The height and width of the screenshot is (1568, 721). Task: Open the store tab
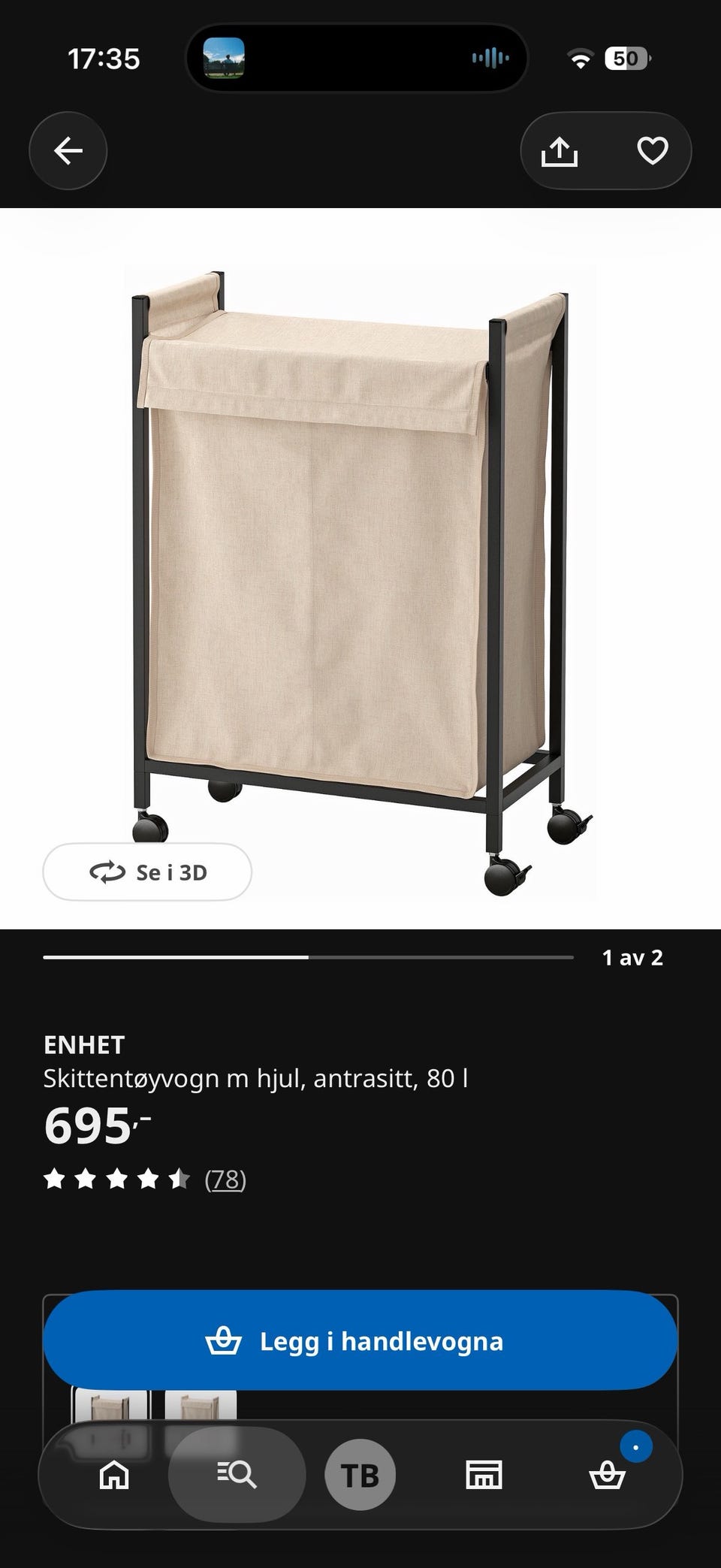click(484, 1475)
